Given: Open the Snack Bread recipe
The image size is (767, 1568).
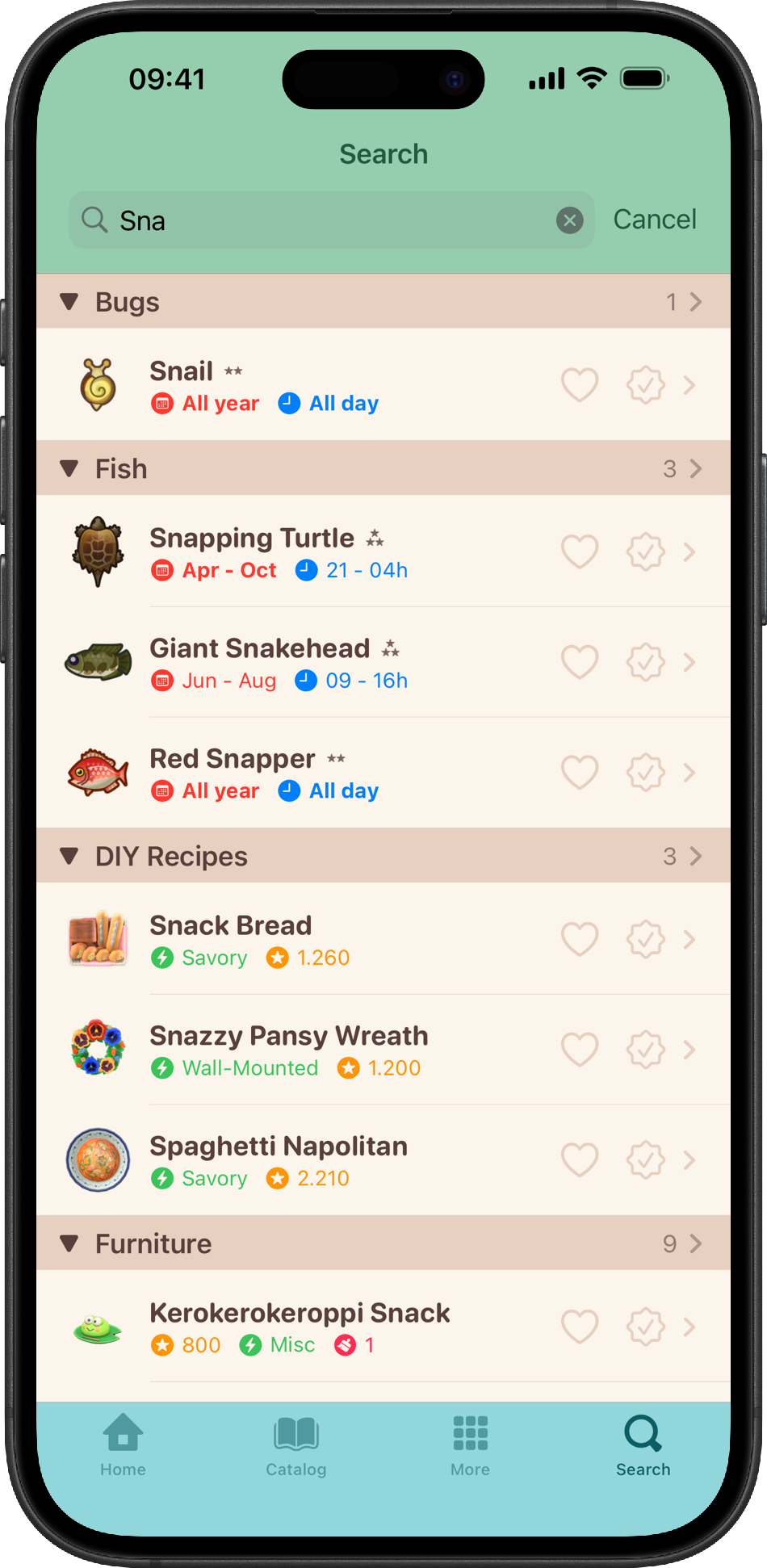Looking at the screenshot, I should [x=323, y=940].
